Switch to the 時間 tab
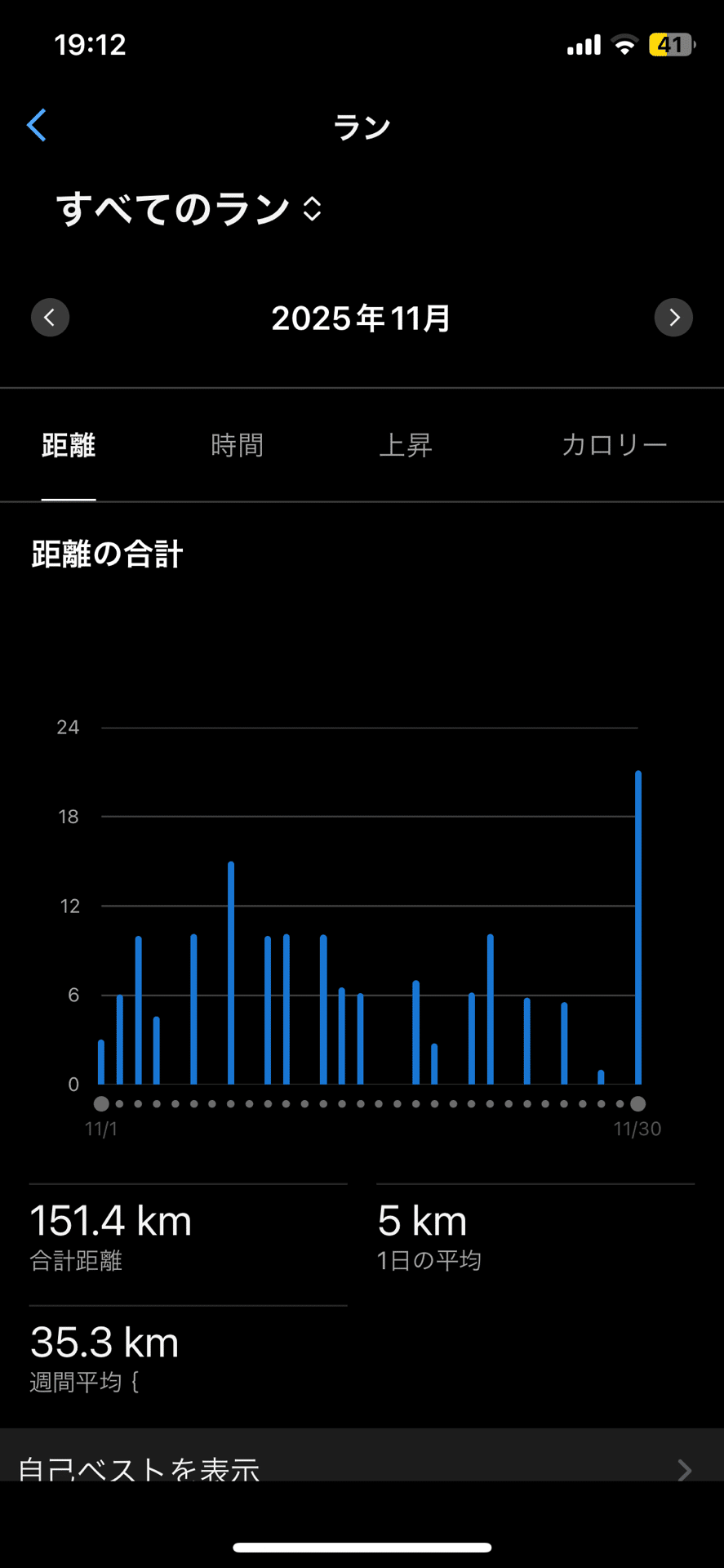 (237, 445)
